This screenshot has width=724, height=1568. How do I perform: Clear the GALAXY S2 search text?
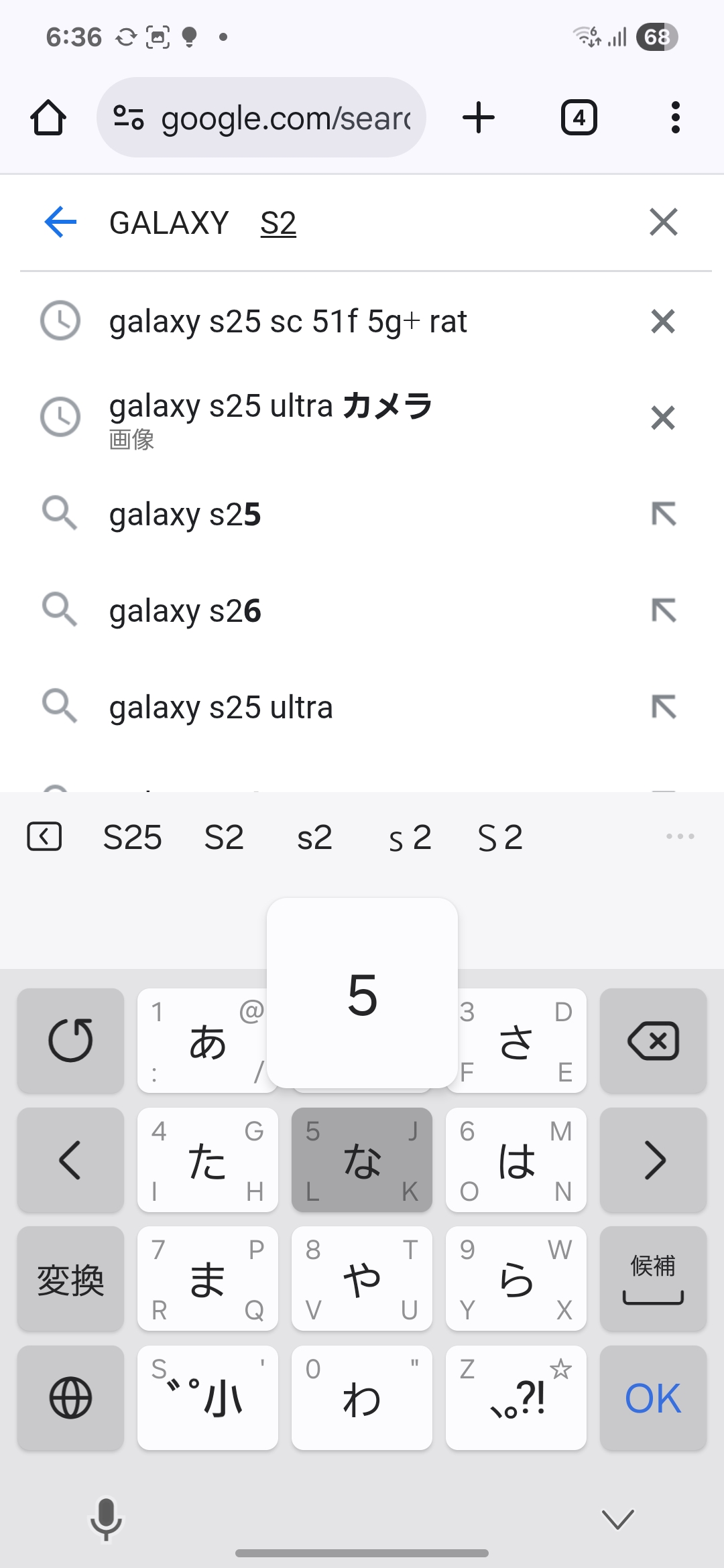coord(663,222)
